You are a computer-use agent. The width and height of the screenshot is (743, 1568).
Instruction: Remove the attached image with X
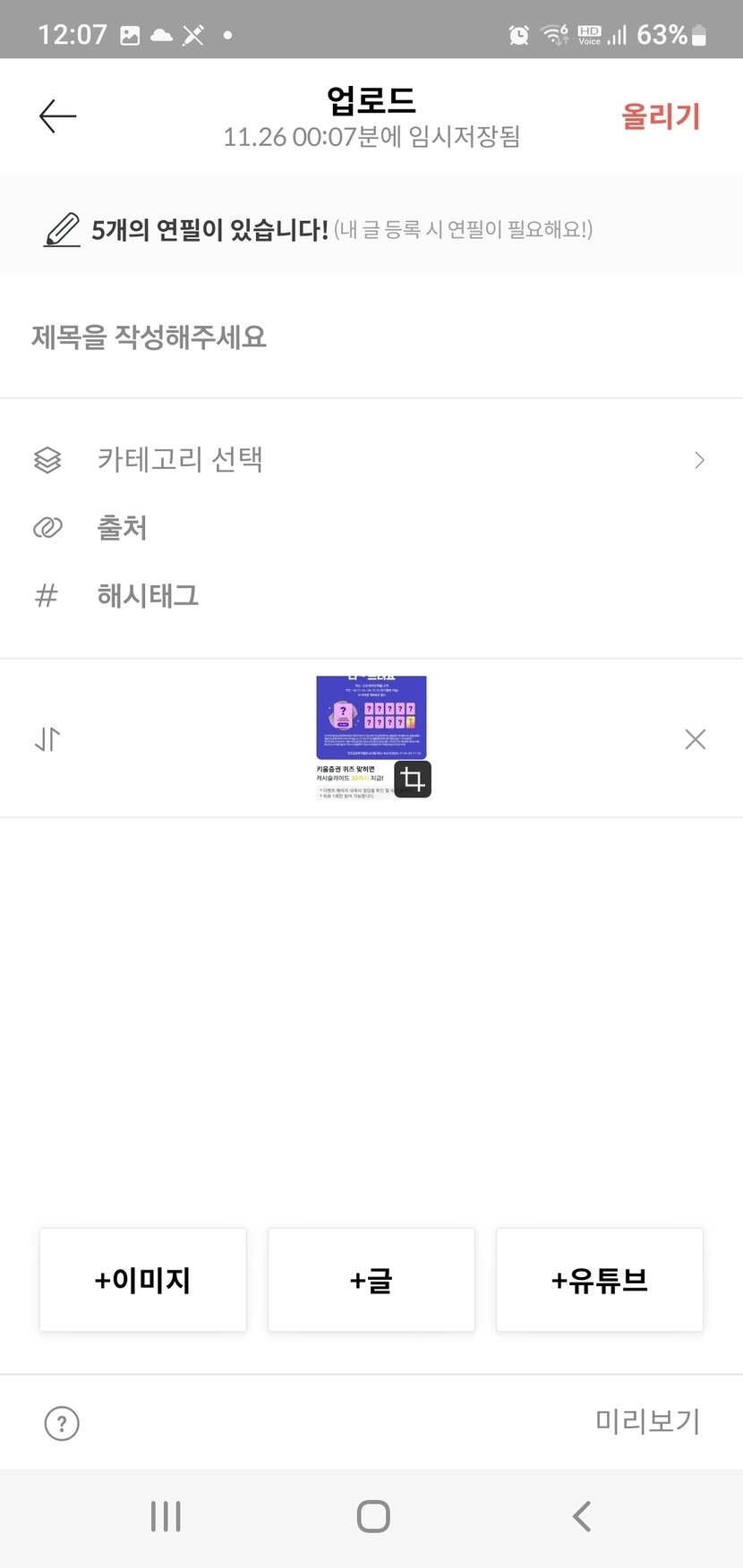pos(695,739)
